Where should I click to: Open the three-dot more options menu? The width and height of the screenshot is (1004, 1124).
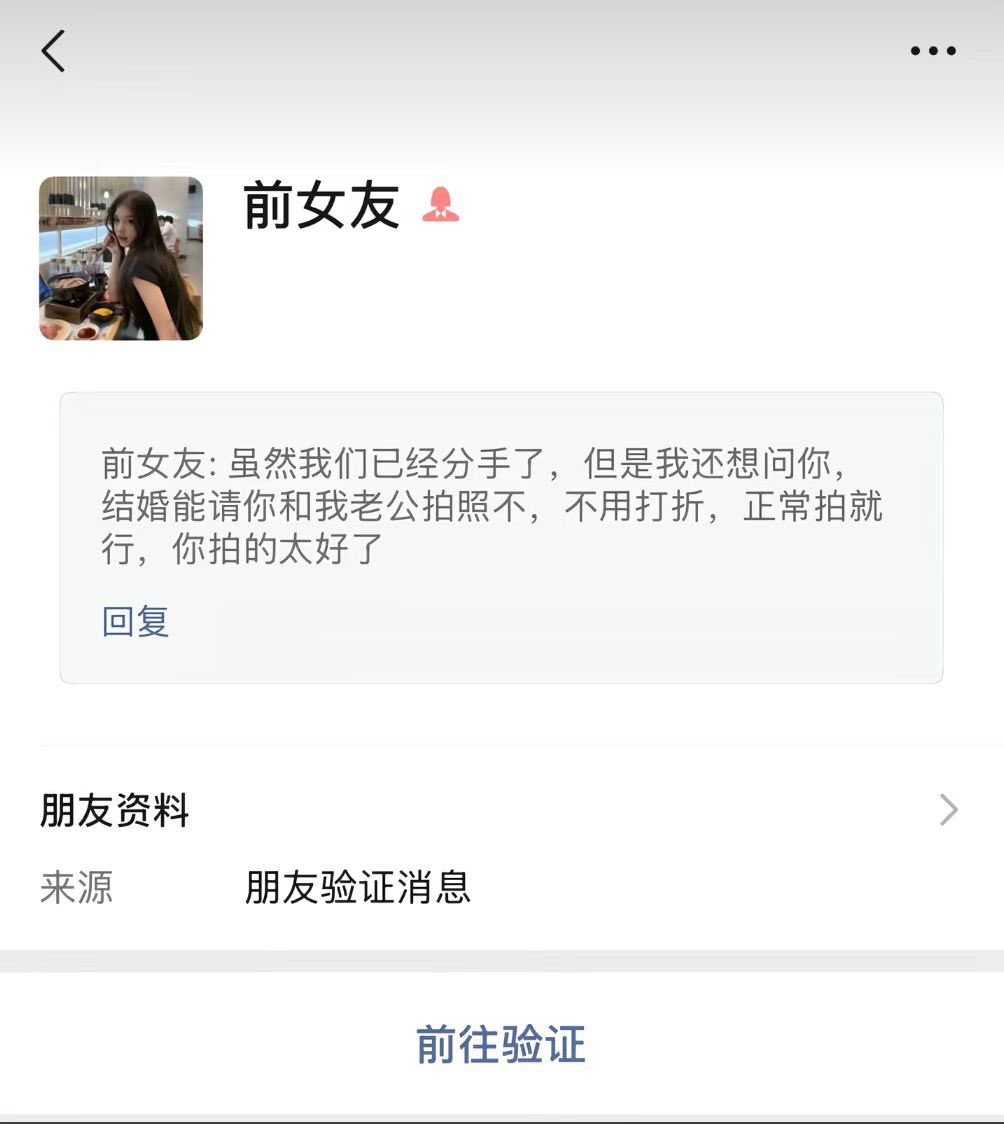(x=932, y=51)
